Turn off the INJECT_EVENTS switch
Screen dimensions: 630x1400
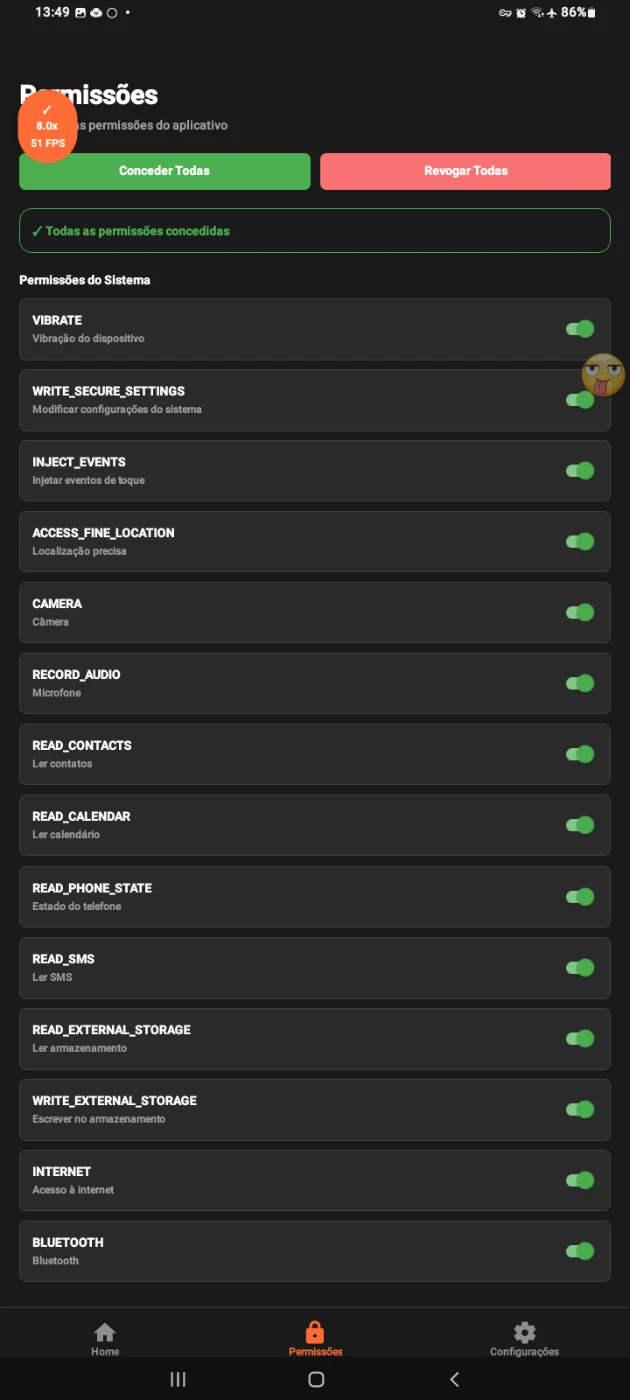click(x=580, y=471)
